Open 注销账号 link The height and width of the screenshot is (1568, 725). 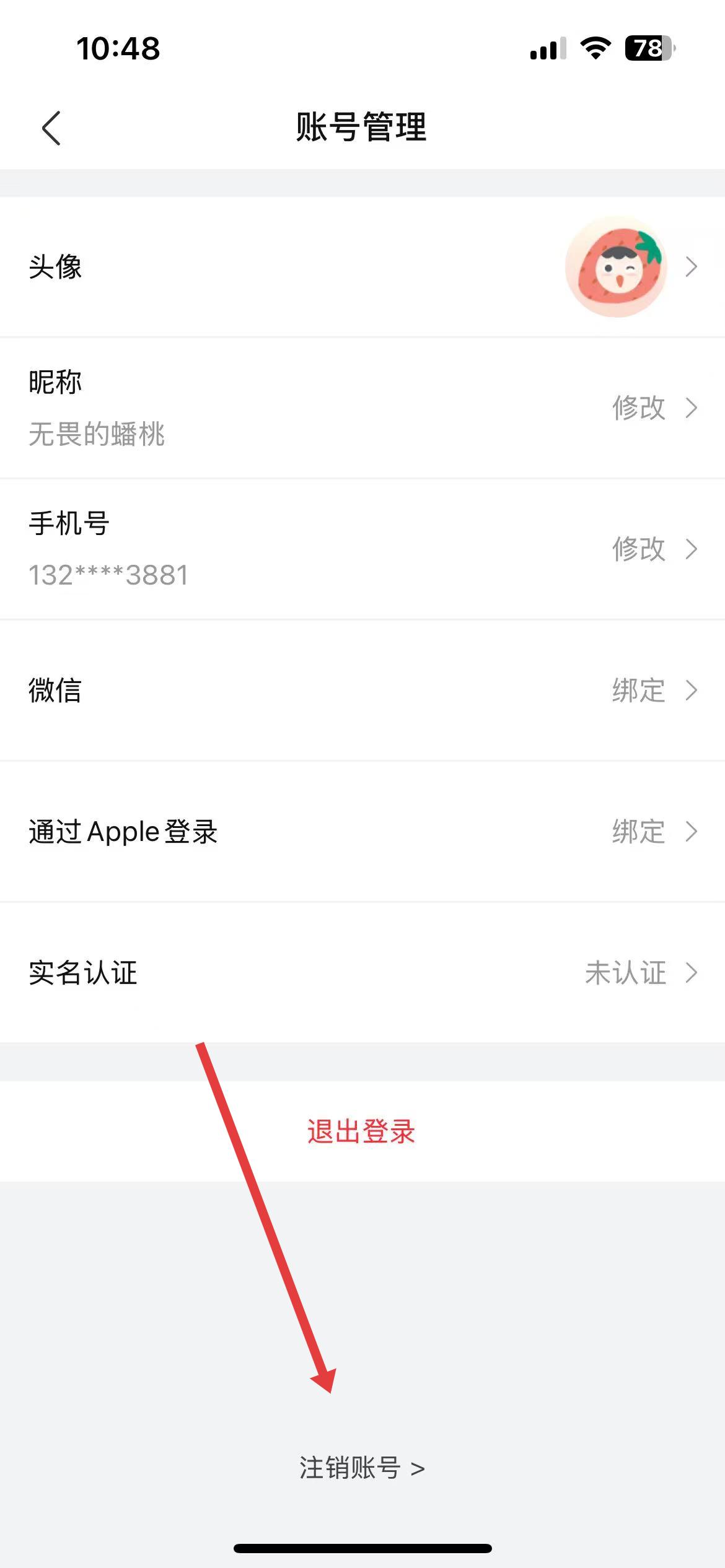click(361, 1468)
